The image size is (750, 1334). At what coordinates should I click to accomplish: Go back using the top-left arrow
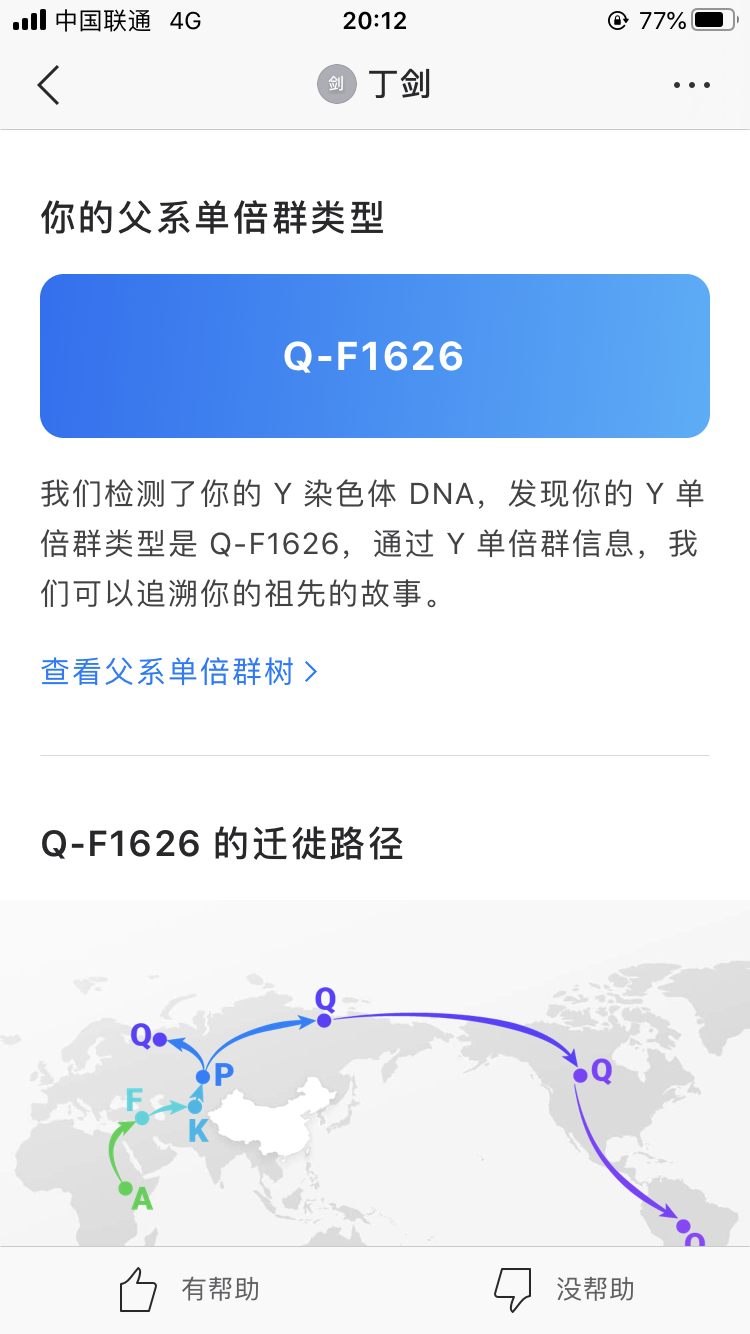pos(48,85)
